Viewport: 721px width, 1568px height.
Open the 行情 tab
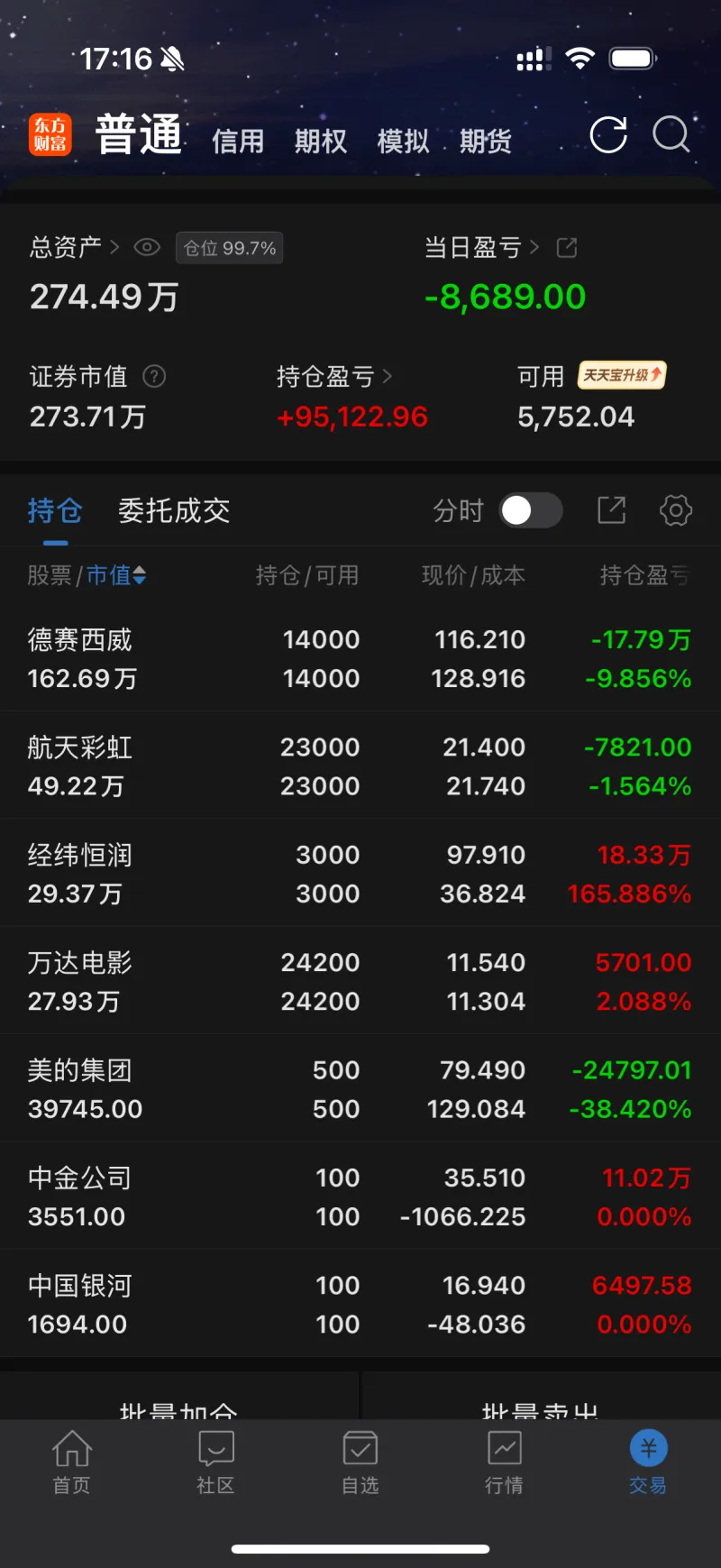pos(505,1462)
